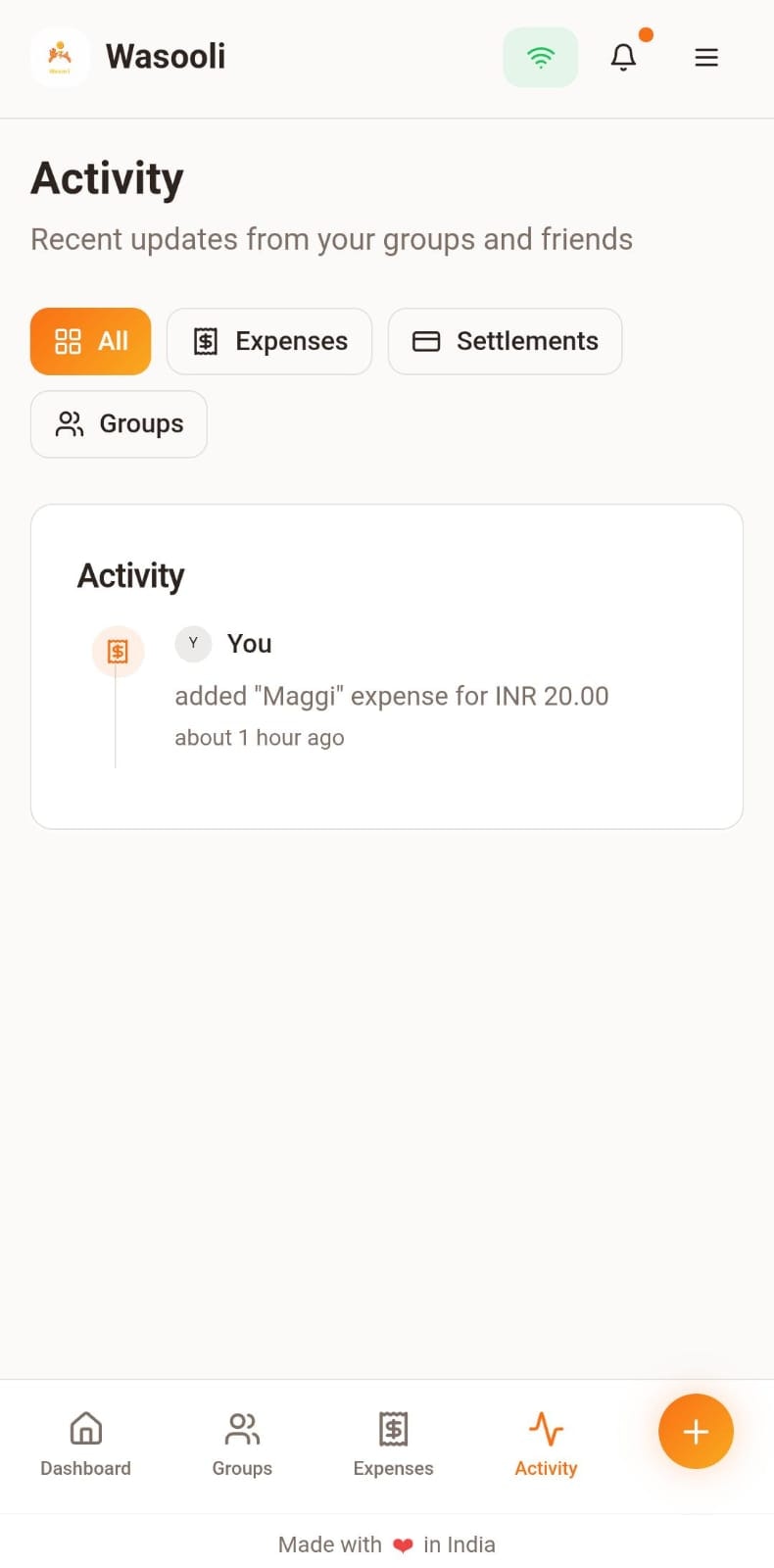Click the Activity pulse icon in bottom navigation
The width and height of the screenshot is (774, 1568).
(546, 1429)
